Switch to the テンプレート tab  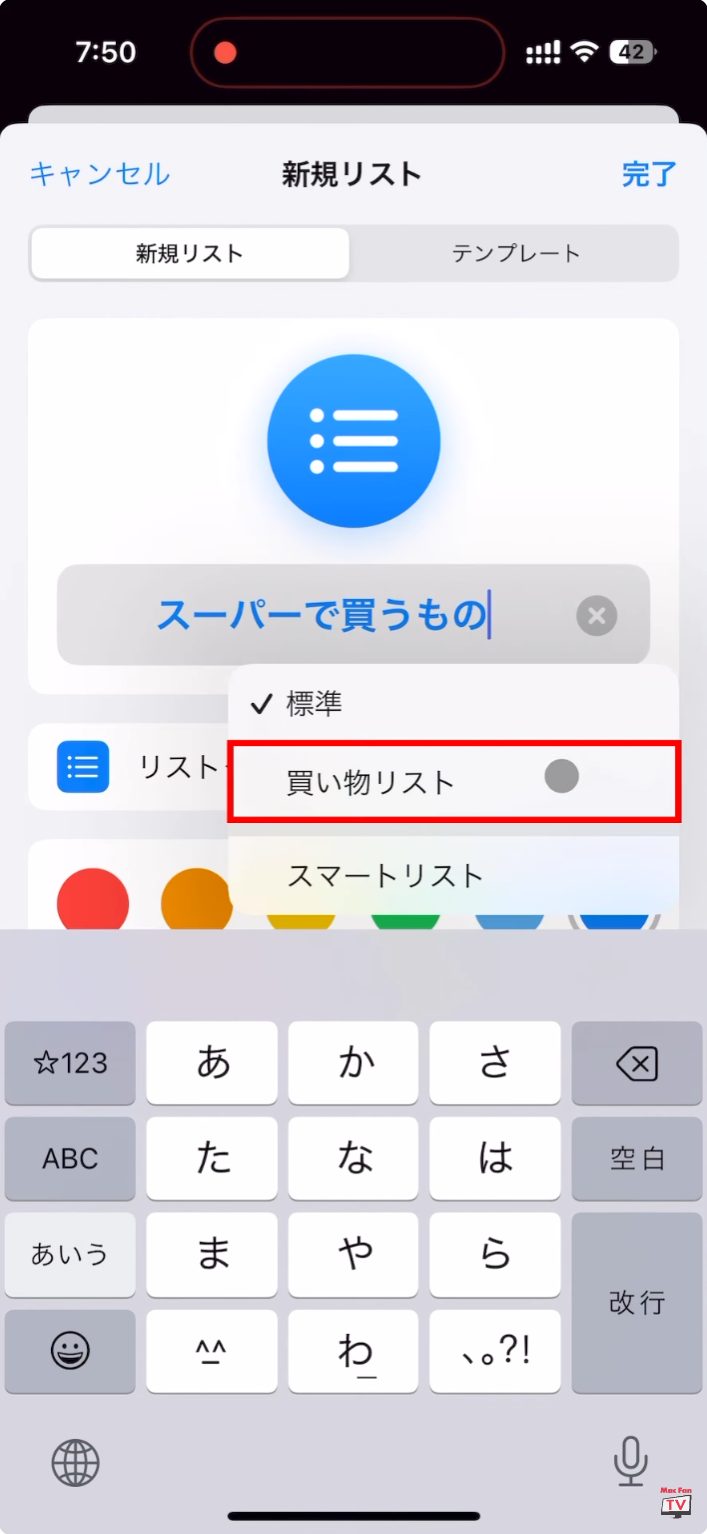[x=515, y=253]
